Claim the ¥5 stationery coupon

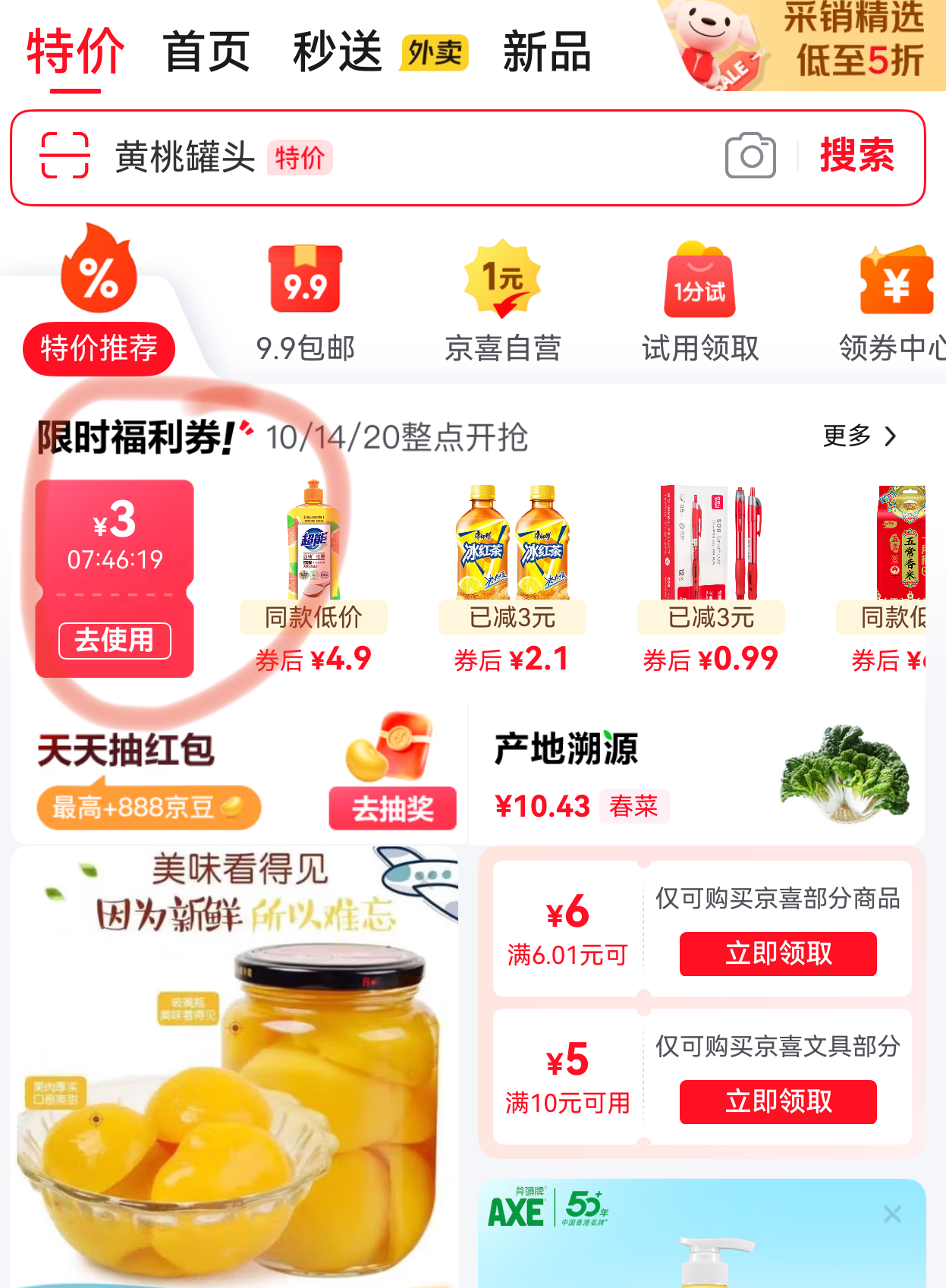click(x=778, y=1101)
